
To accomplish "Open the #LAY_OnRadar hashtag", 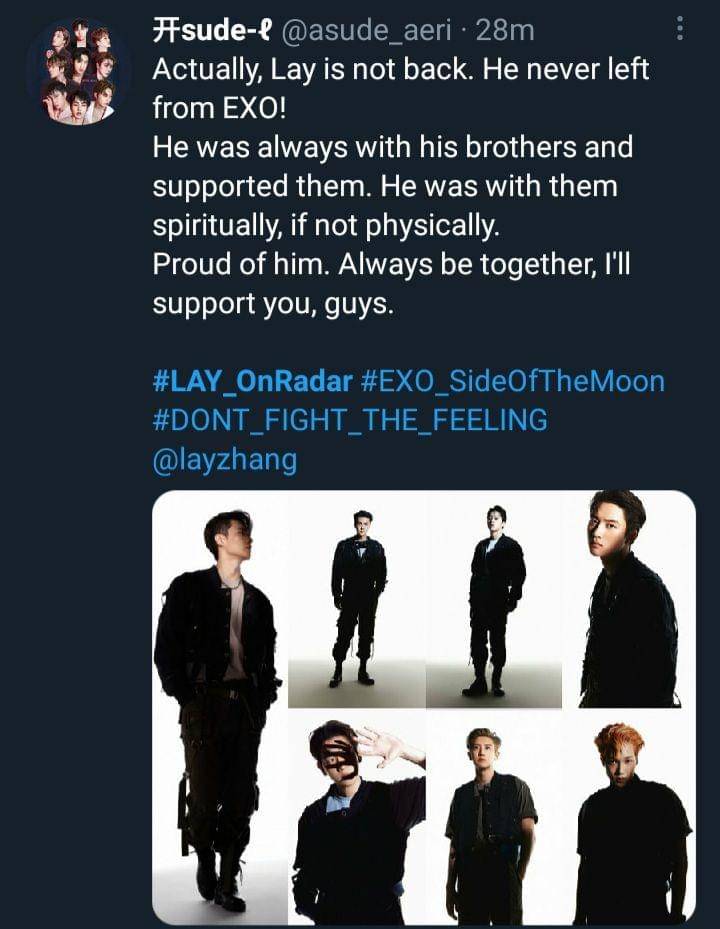I will coord(252,381).
